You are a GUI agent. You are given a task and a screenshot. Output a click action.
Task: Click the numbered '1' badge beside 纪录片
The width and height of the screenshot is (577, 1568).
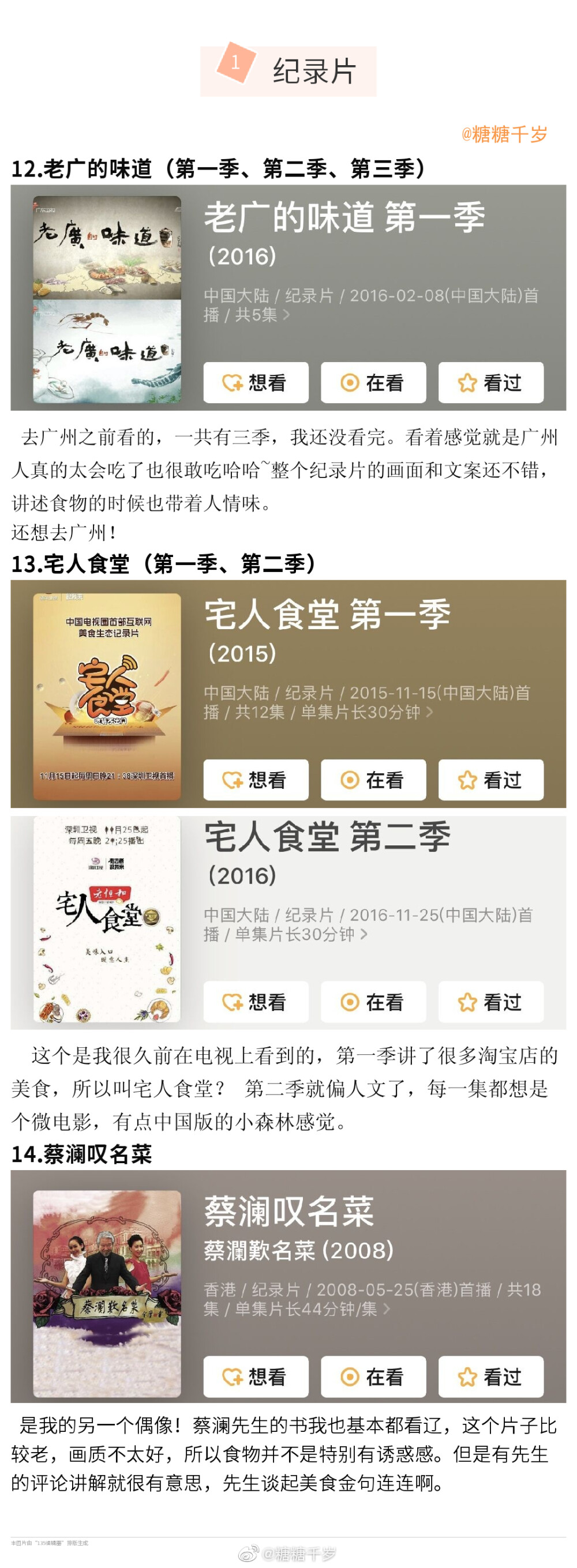[x=237, y=64]
